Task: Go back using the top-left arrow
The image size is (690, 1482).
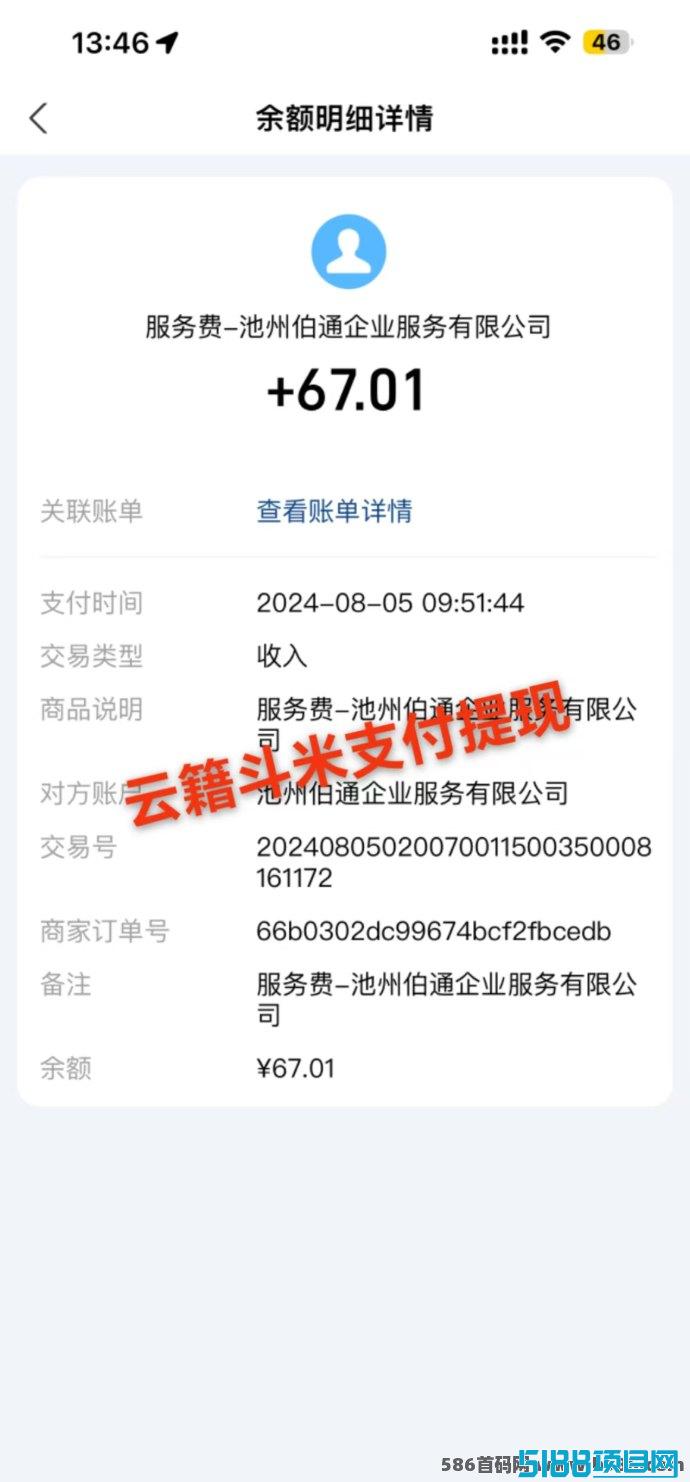Action: 38,118
